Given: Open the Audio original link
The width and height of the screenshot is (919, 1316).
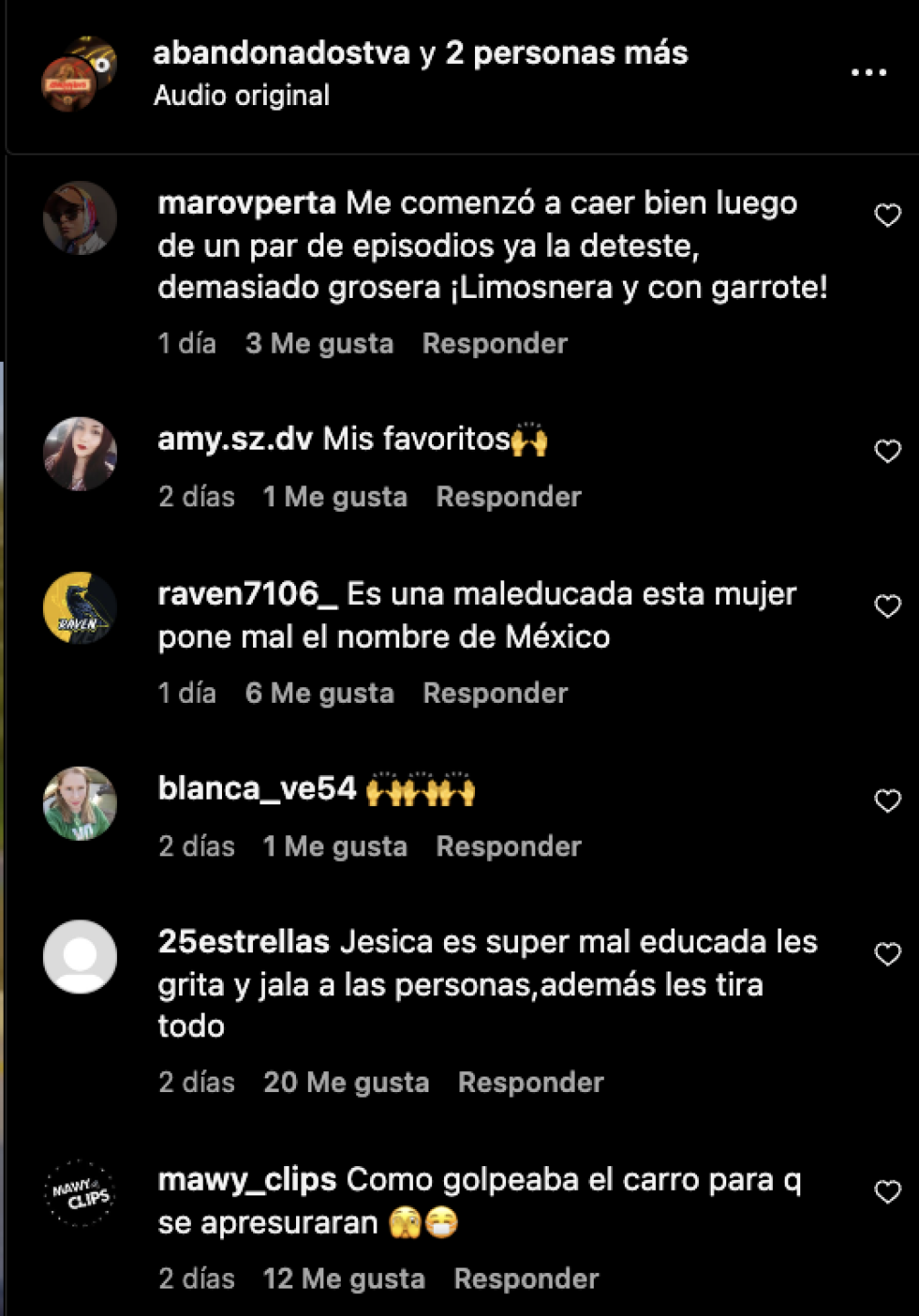Looking at the screenshot, I should [x=241, y=96].
